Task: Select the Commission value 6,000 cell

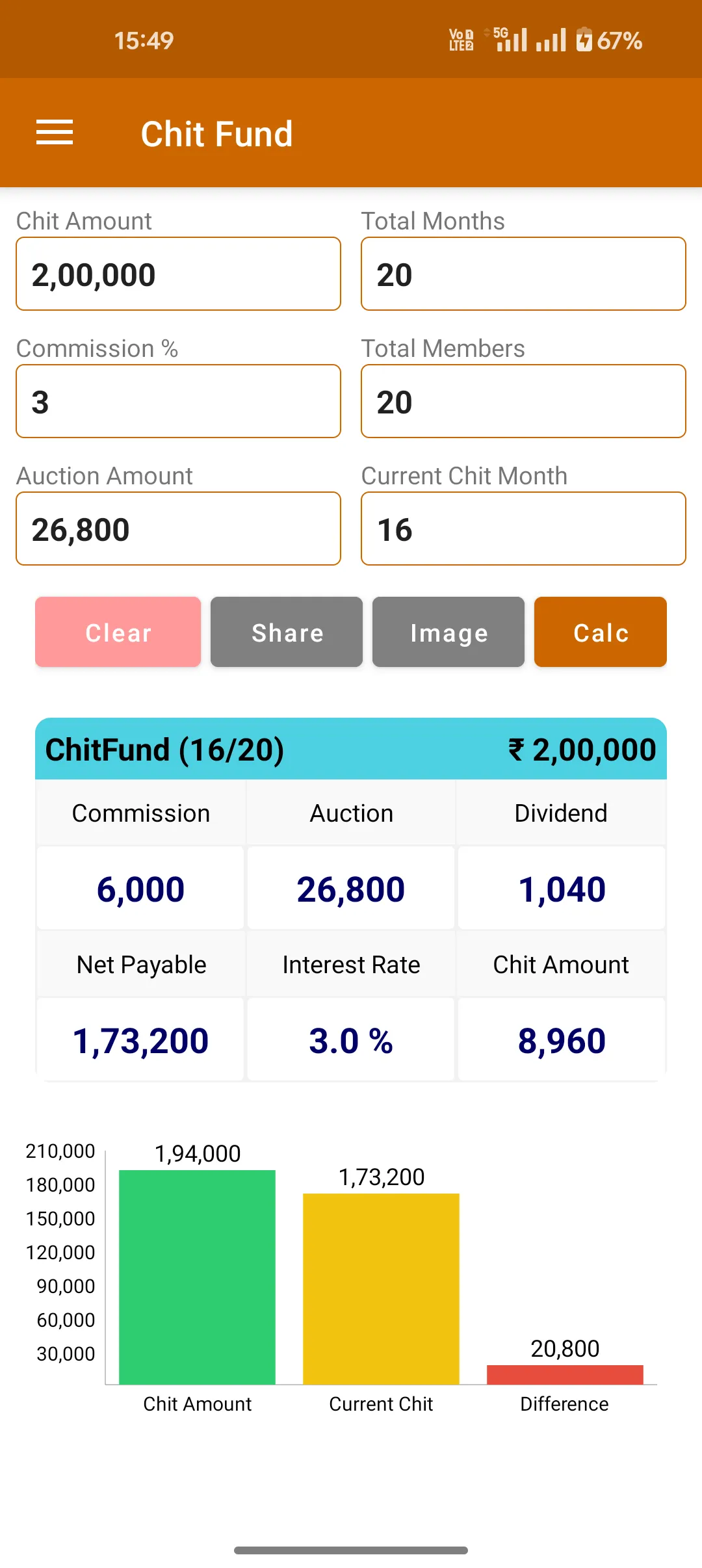Action: (140, 888)
